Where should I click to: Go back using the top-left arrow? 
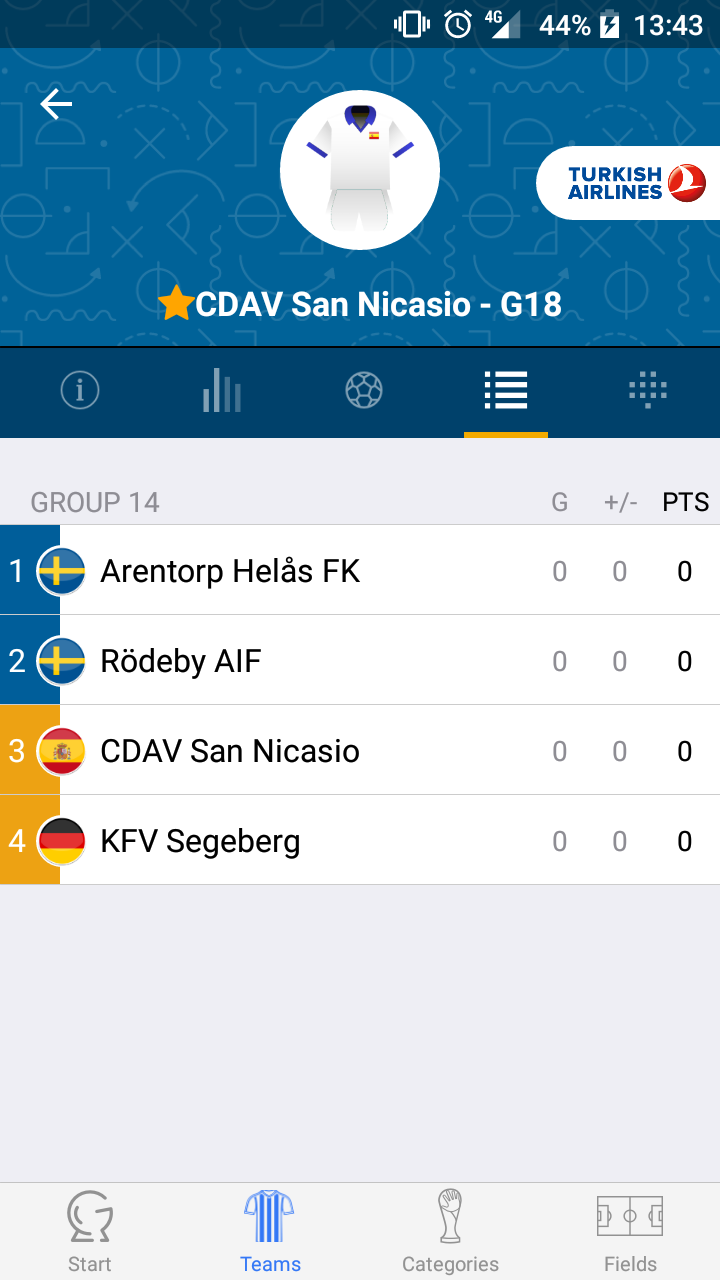click(x=56, y=104)
